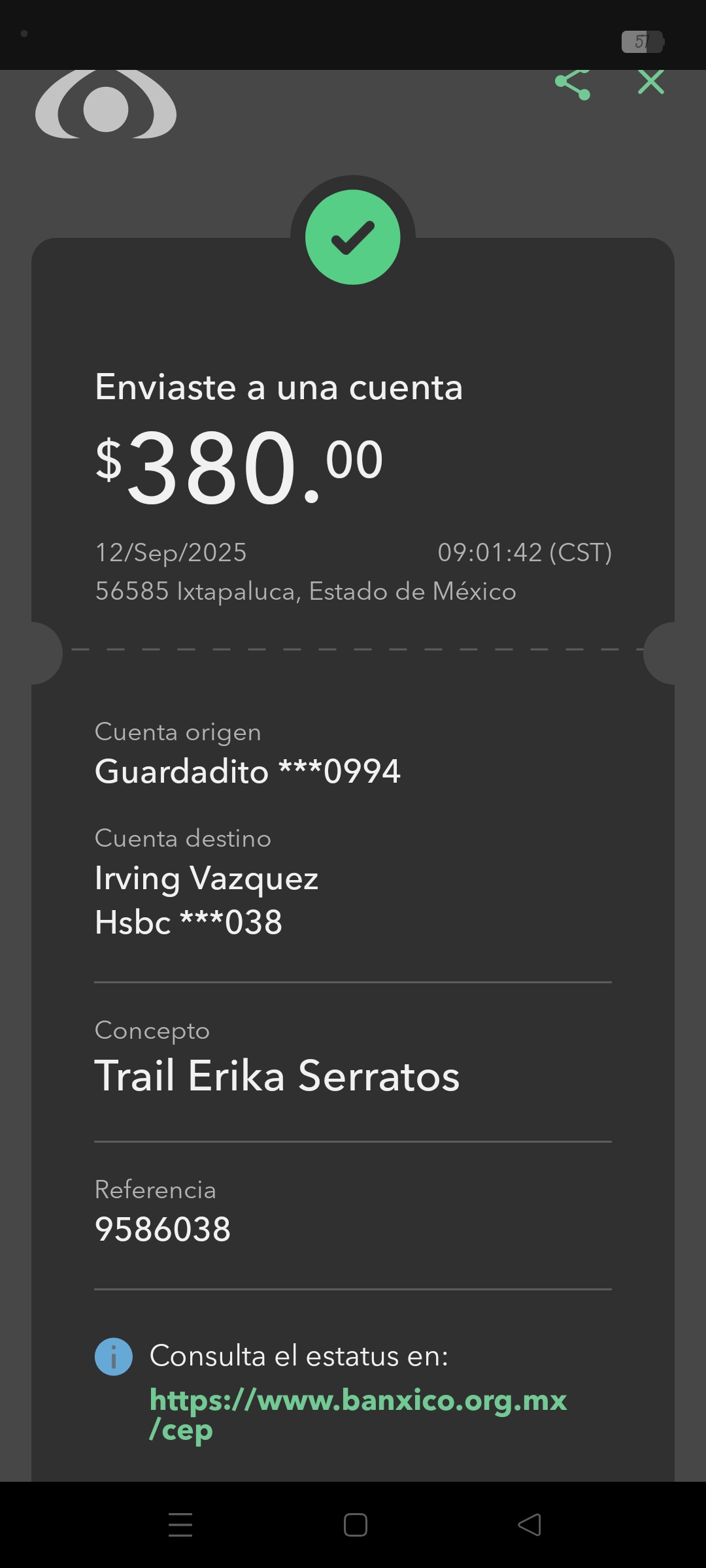
Task: Close the transfer receipt
Action: tap(650, 83)
